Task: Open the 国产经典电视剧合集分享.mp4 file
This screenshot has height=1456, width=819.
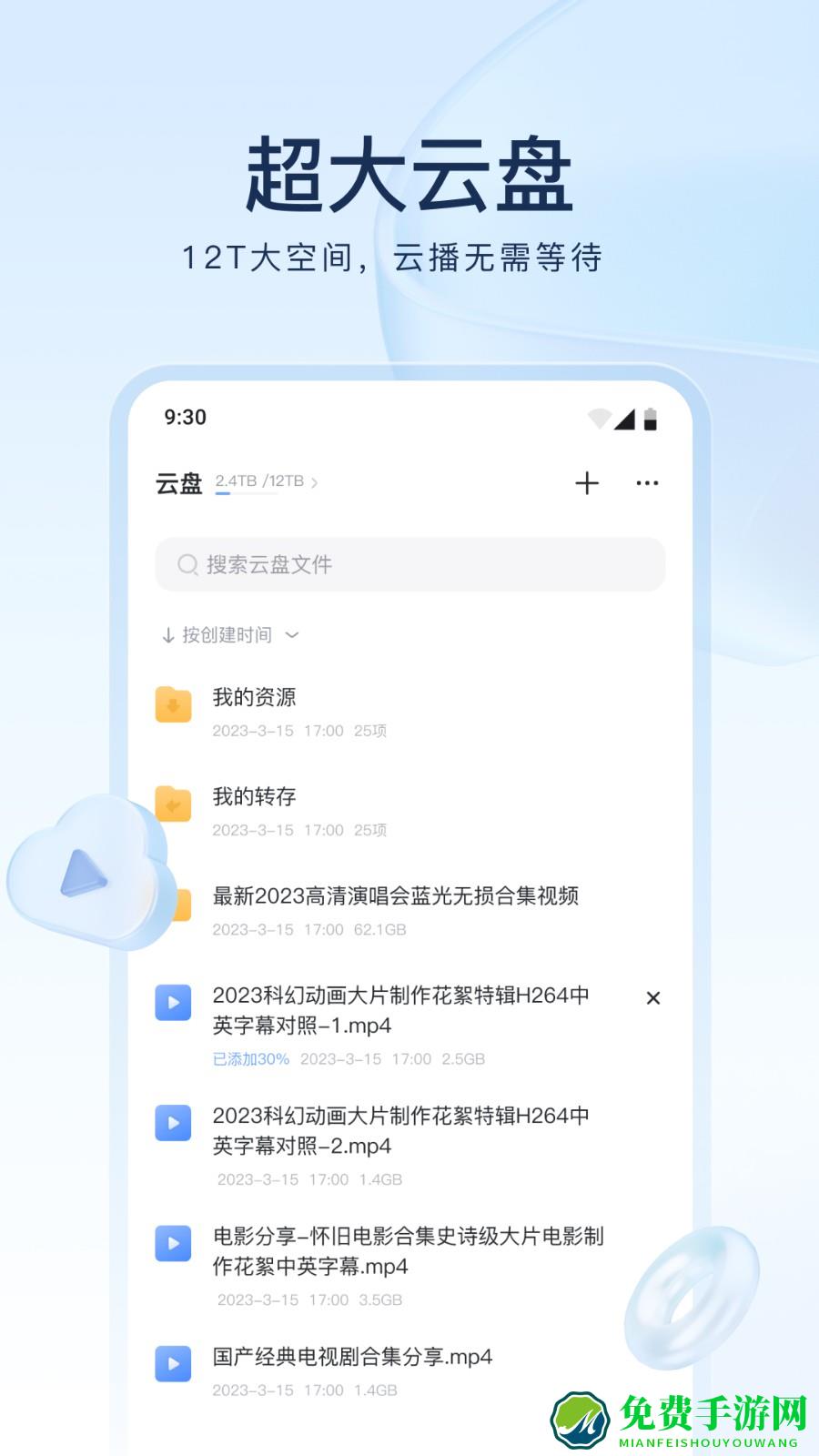Action: click(351, 1356)
